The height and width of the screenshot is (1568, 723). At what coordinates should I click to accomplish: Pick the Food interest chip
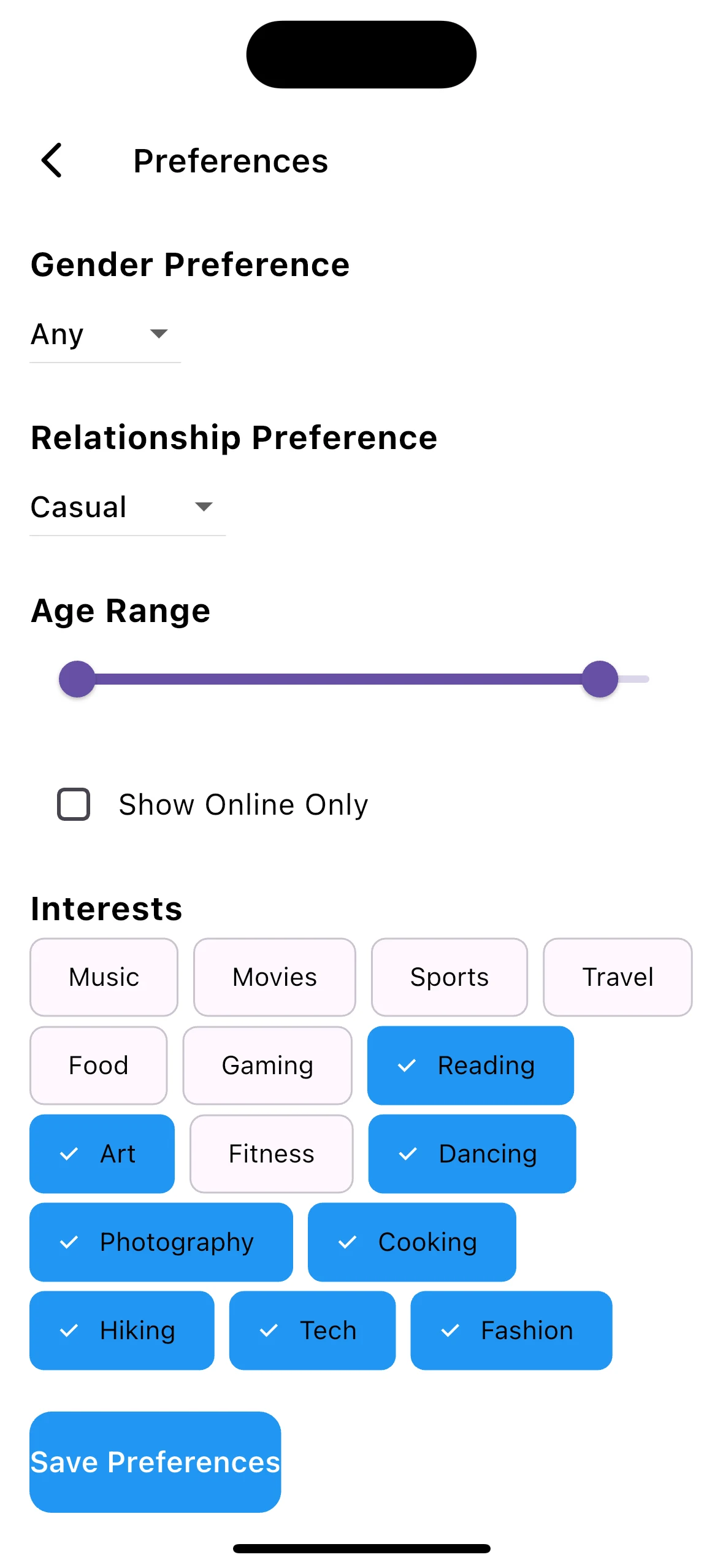pyautogui.click(x=98, y=1066)
